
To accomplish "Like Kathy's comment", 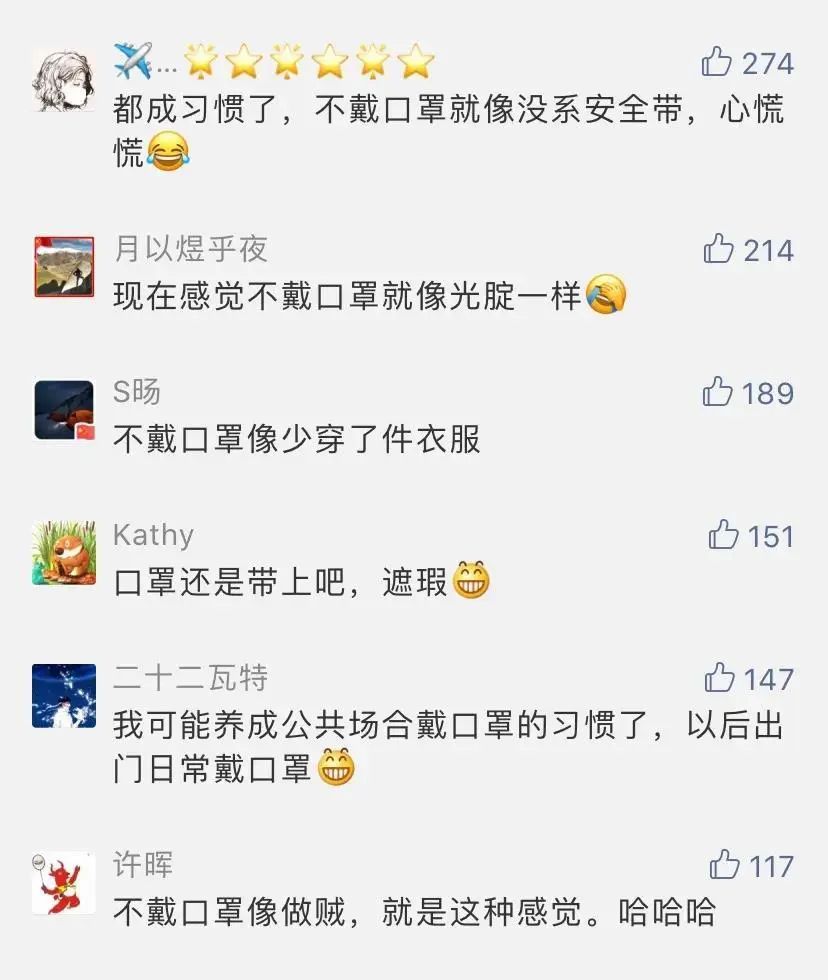I will pyautogui.click(x=723, y=536).
